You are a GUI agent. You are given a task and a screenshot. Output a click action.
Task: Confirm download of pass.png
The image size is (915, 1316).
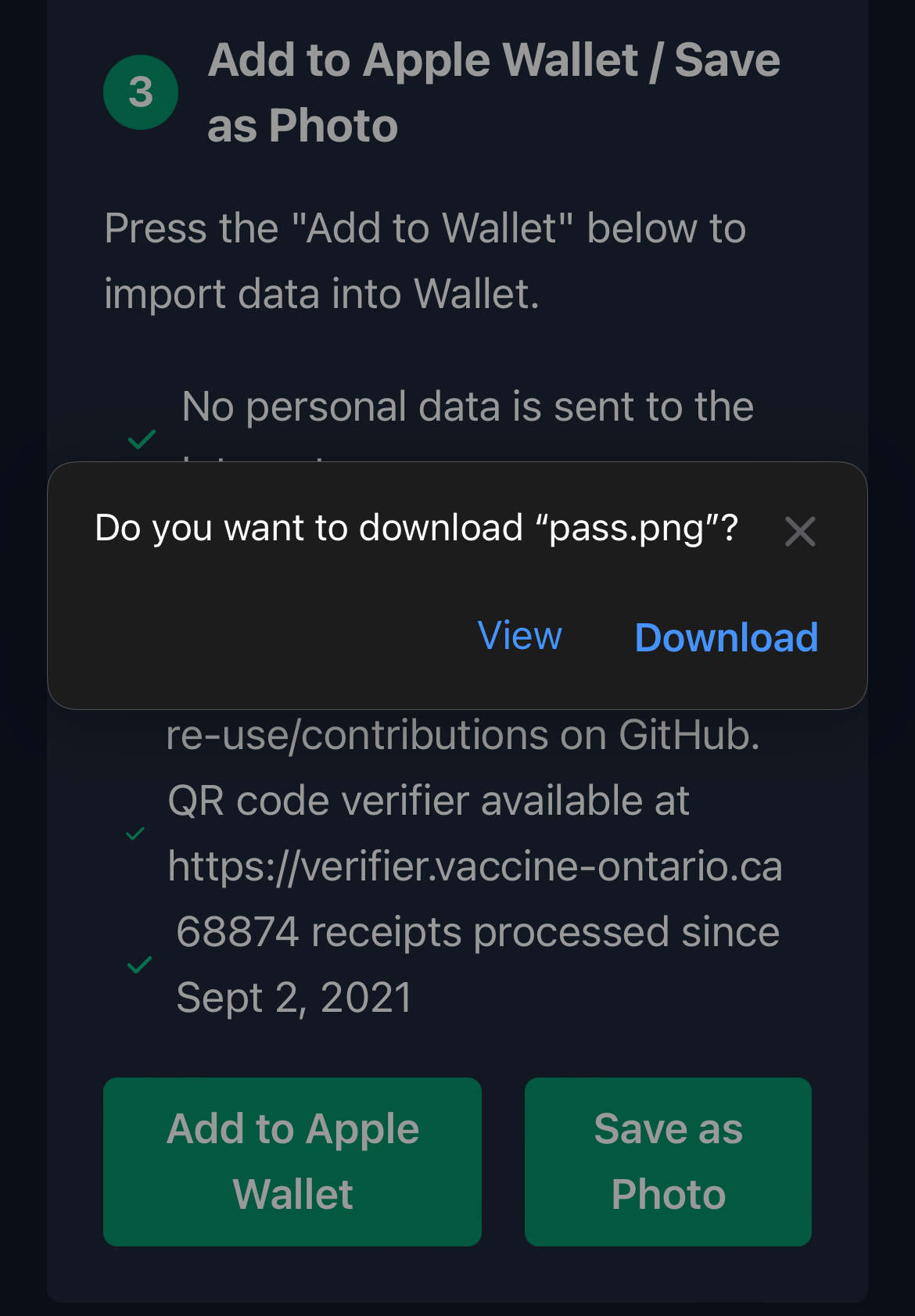click(726, 637)
